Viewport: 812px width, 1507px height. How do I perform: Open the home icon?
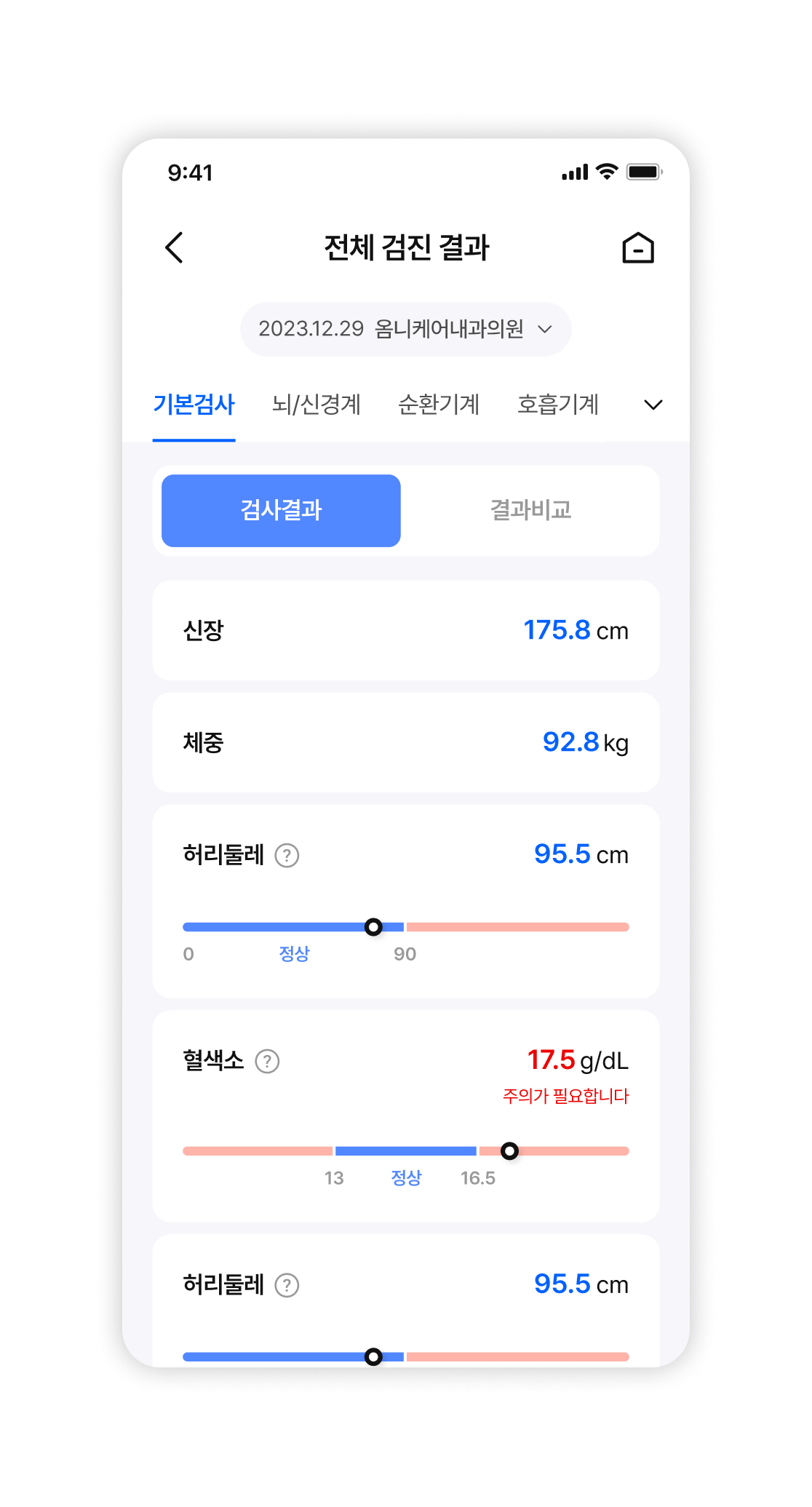click(638, 248)
